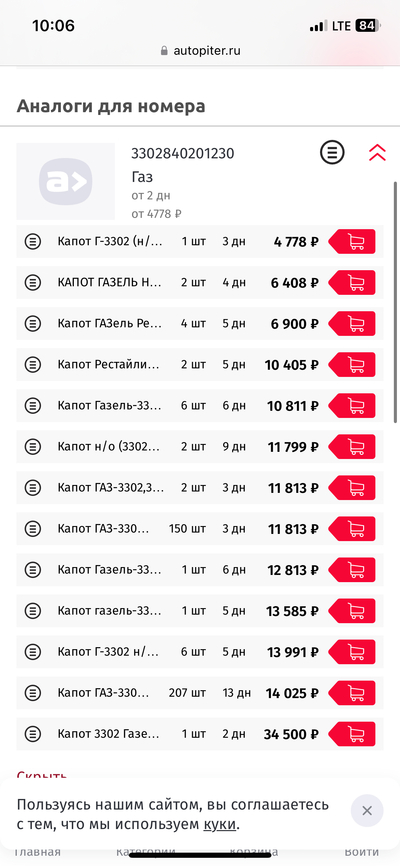The image size is (400, 866).
Task: Add the 34 500 ₽ offer to cart
Action: click(352, 734)
